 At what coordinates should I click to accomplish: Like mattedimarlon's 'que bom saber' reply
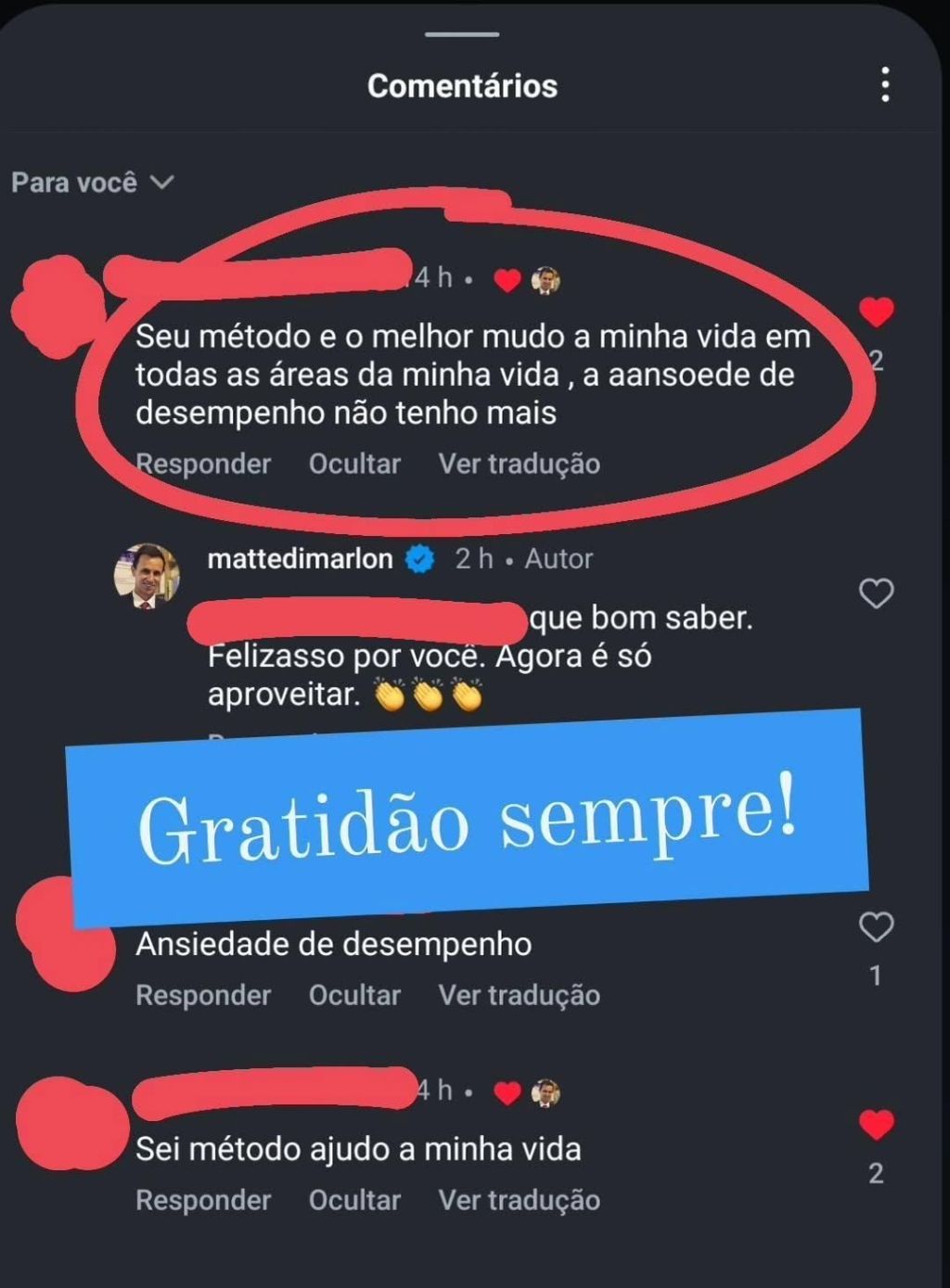click(876, 593)
